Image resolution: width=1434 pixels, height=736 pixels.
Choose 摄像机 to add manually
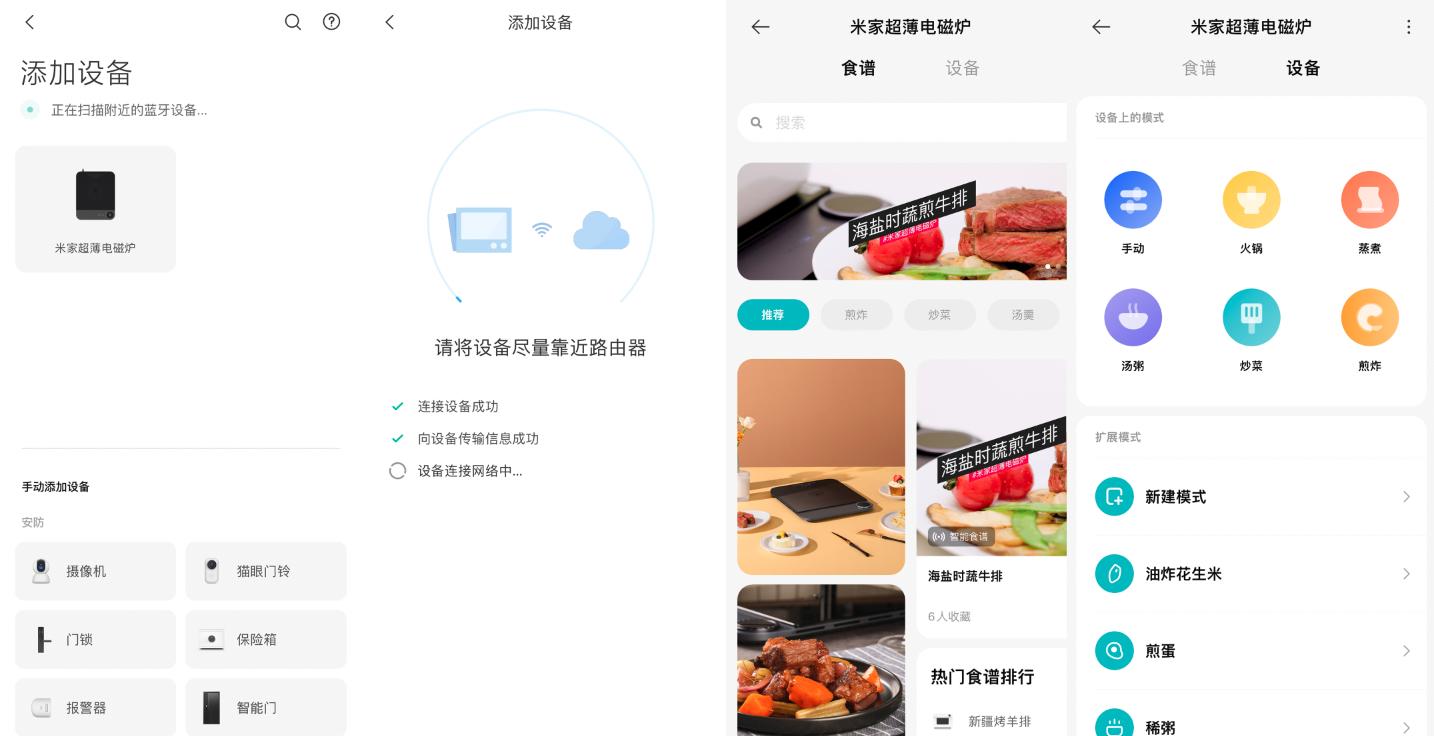tap(95, 571)
